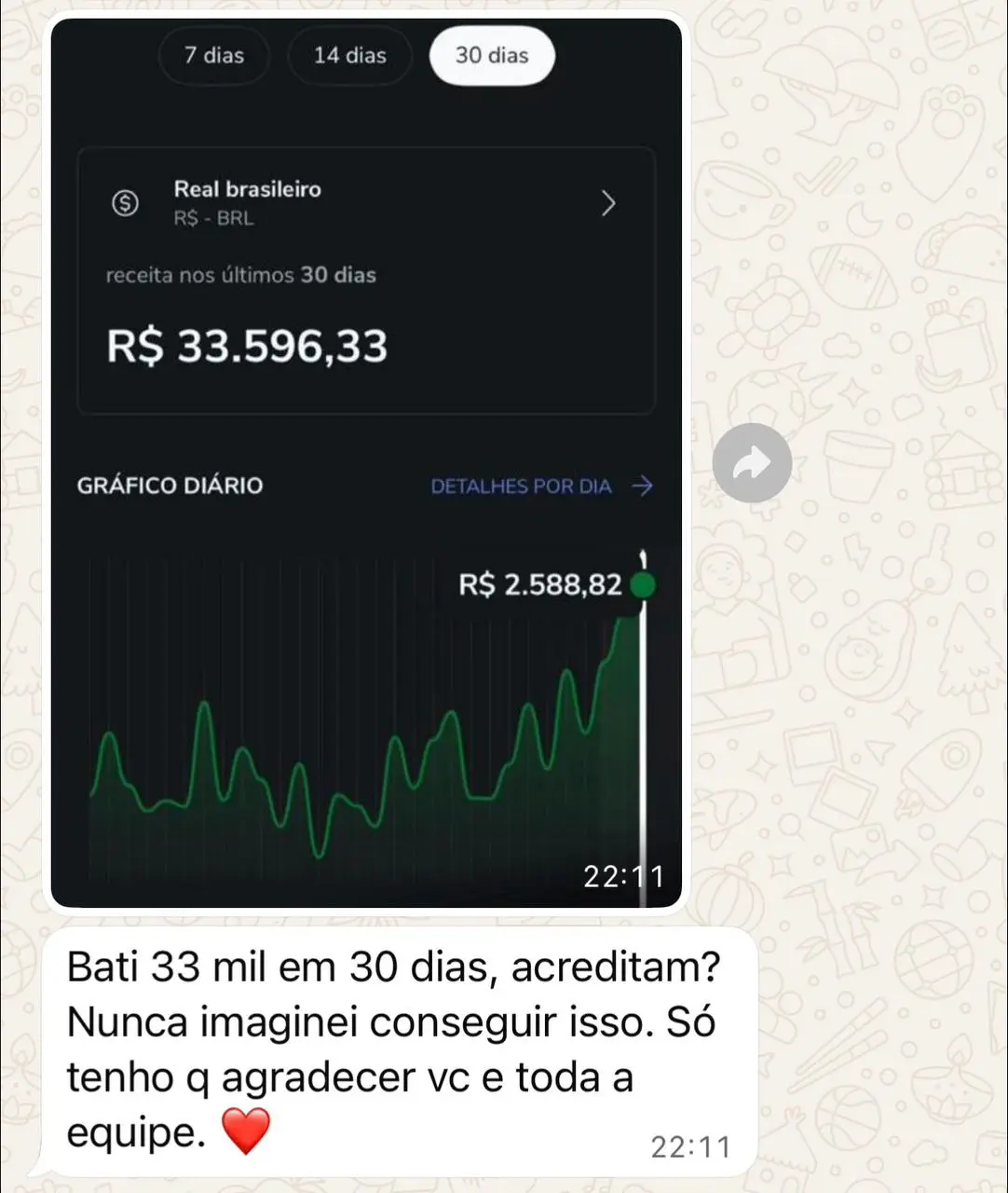Tap the red heart emoji in the message
Screen dimensions: 1008x1193
pos(244,1132)
